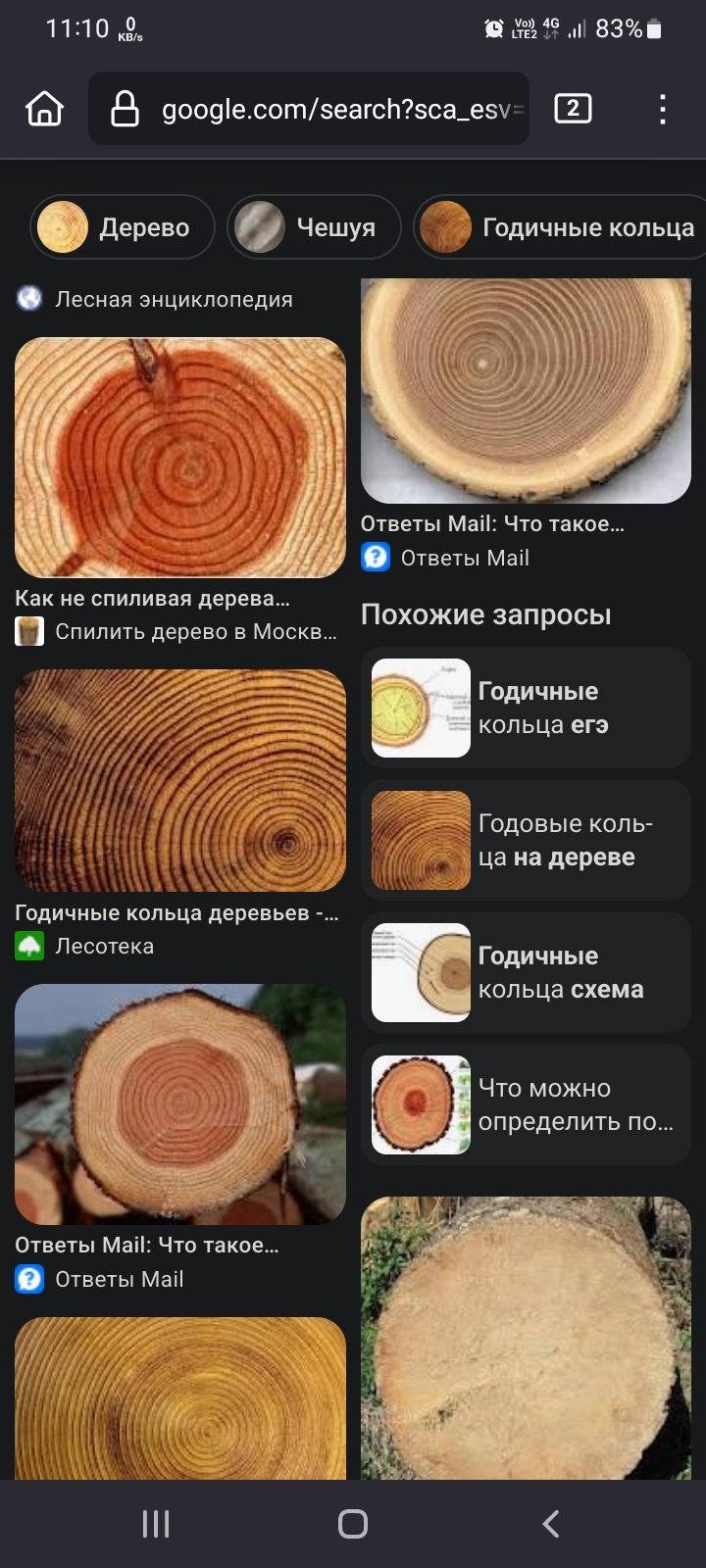Screen dimensions: 706x1568
Task: Select the Чешуя filter chip
Action: click(314, 227)
